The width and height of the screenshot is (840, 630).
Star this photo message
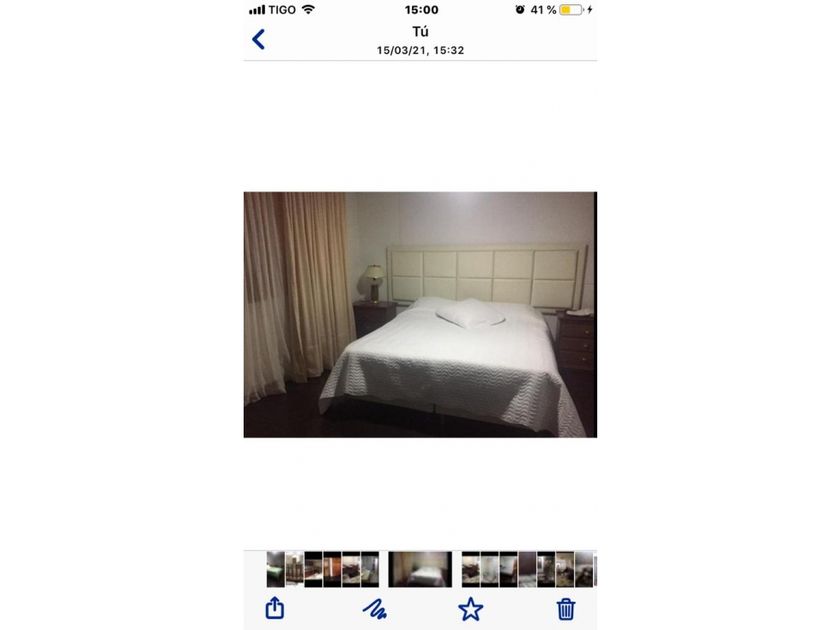[x=470, y=608]
